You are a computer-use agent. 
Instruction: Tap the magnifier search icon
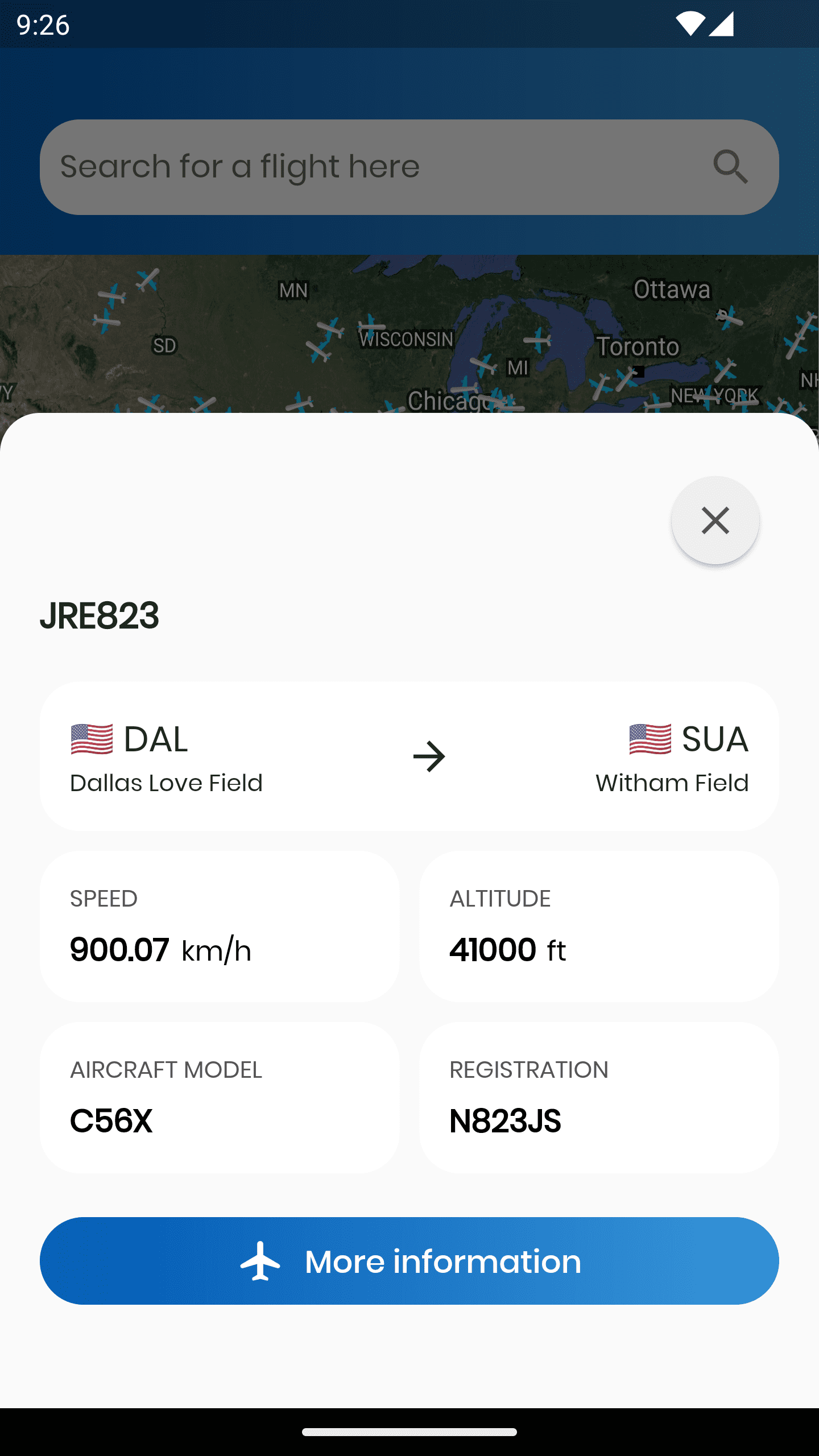[x=730, y=167]
